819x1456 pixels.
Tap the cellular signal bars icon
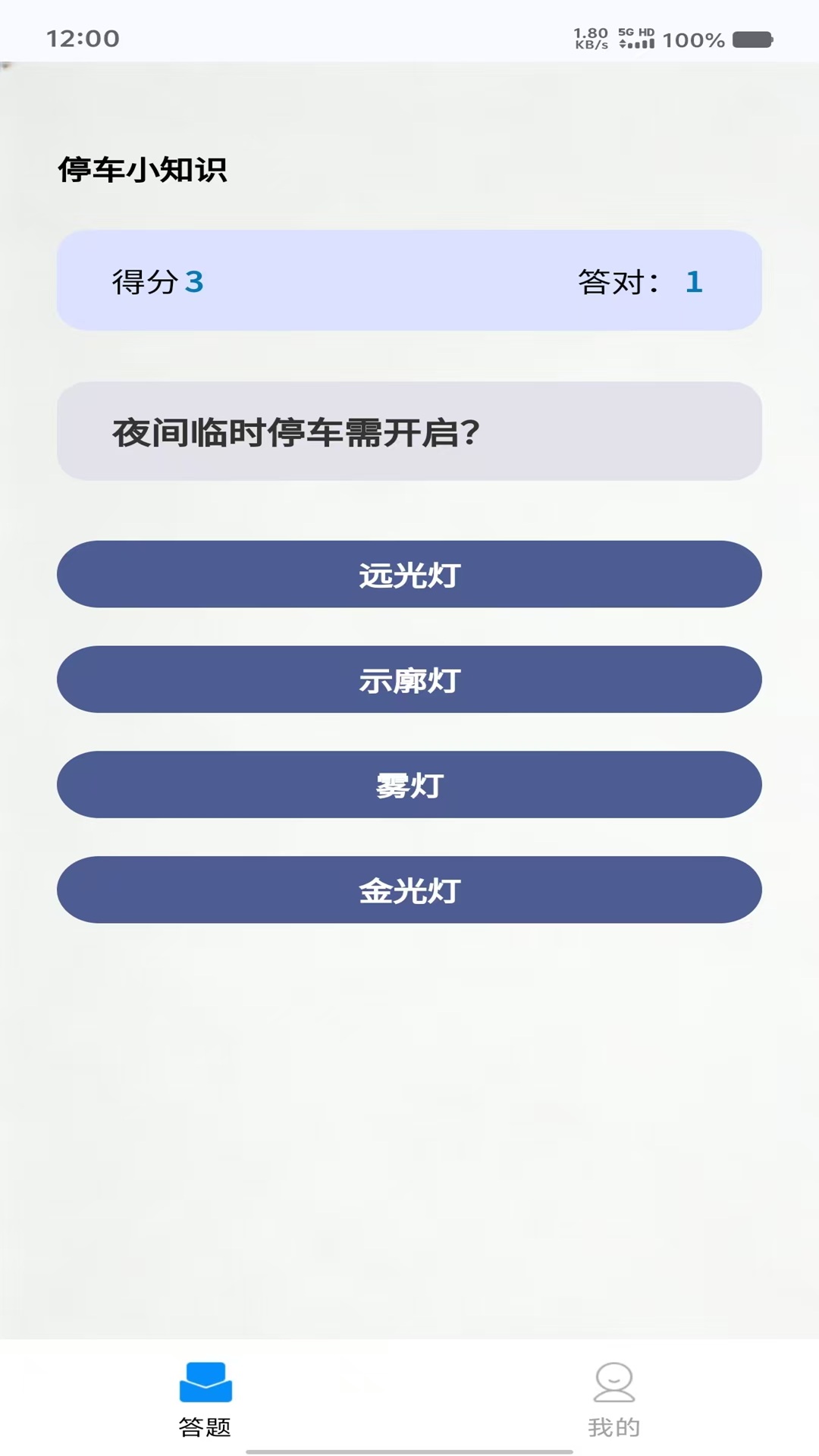click(x=639, y=43)
